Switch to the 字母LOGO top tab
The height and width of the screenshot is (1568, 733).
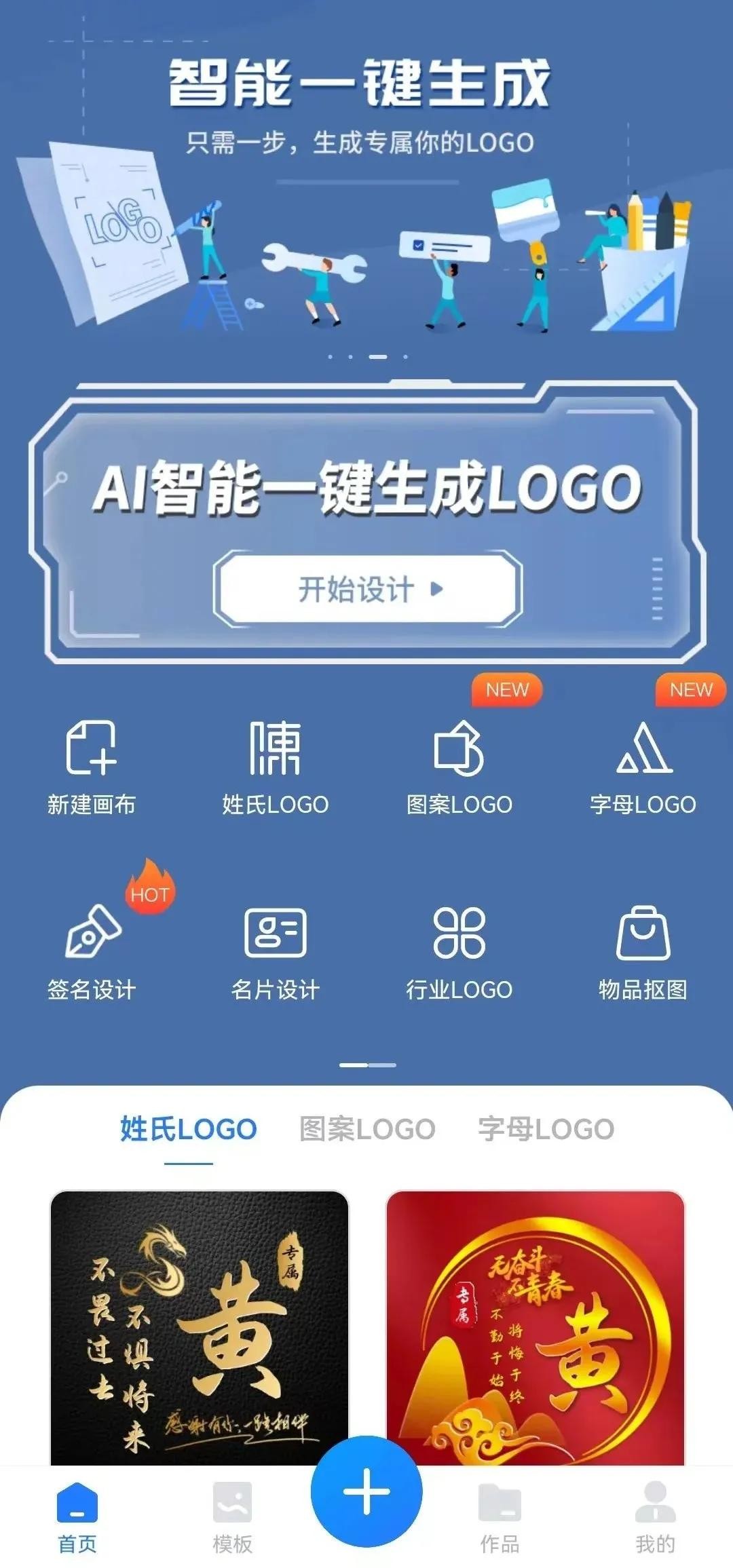pyautogui.click(x=546, y=1129)
